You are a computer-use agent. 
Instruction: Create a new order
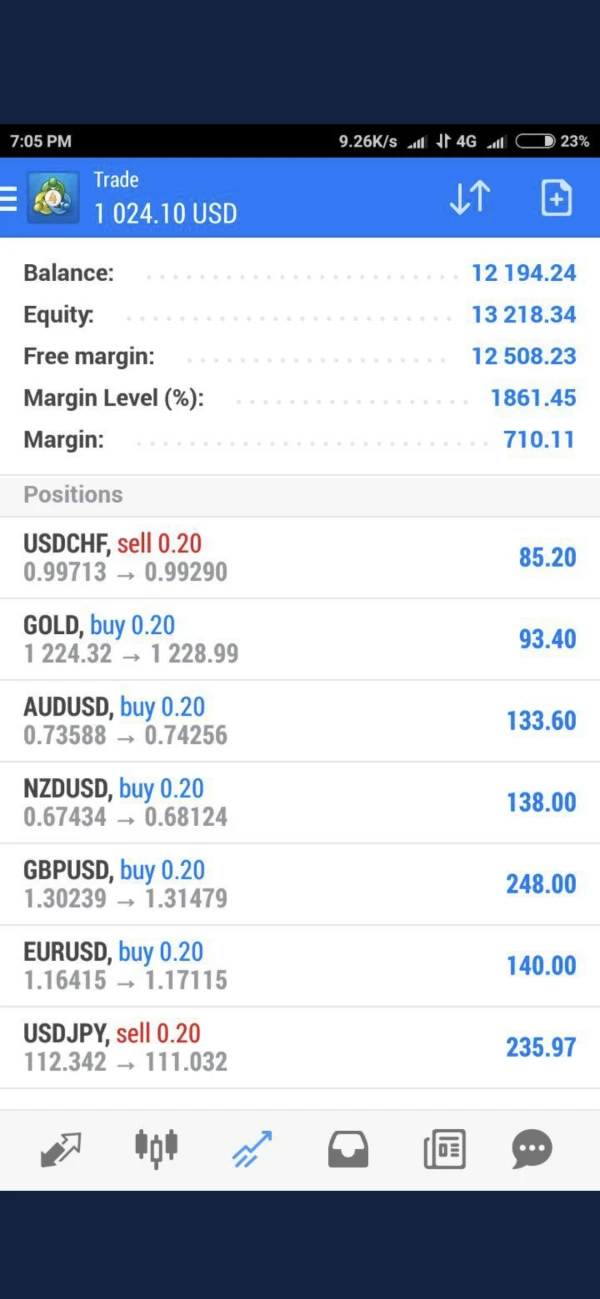point(556,198)
